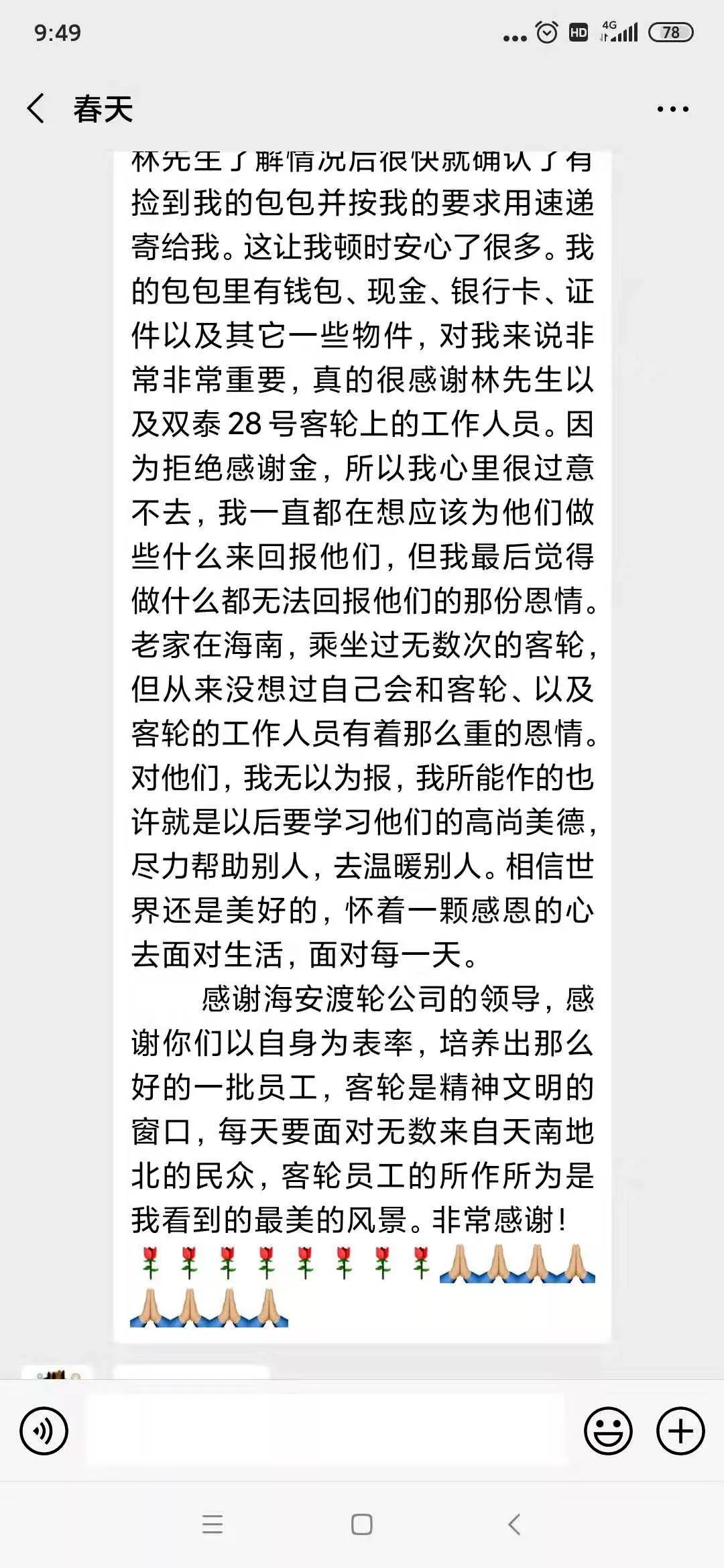Viewport: 724px width, 1568px height.
Task: Switch to voice message input
Action: point(44,1431)
